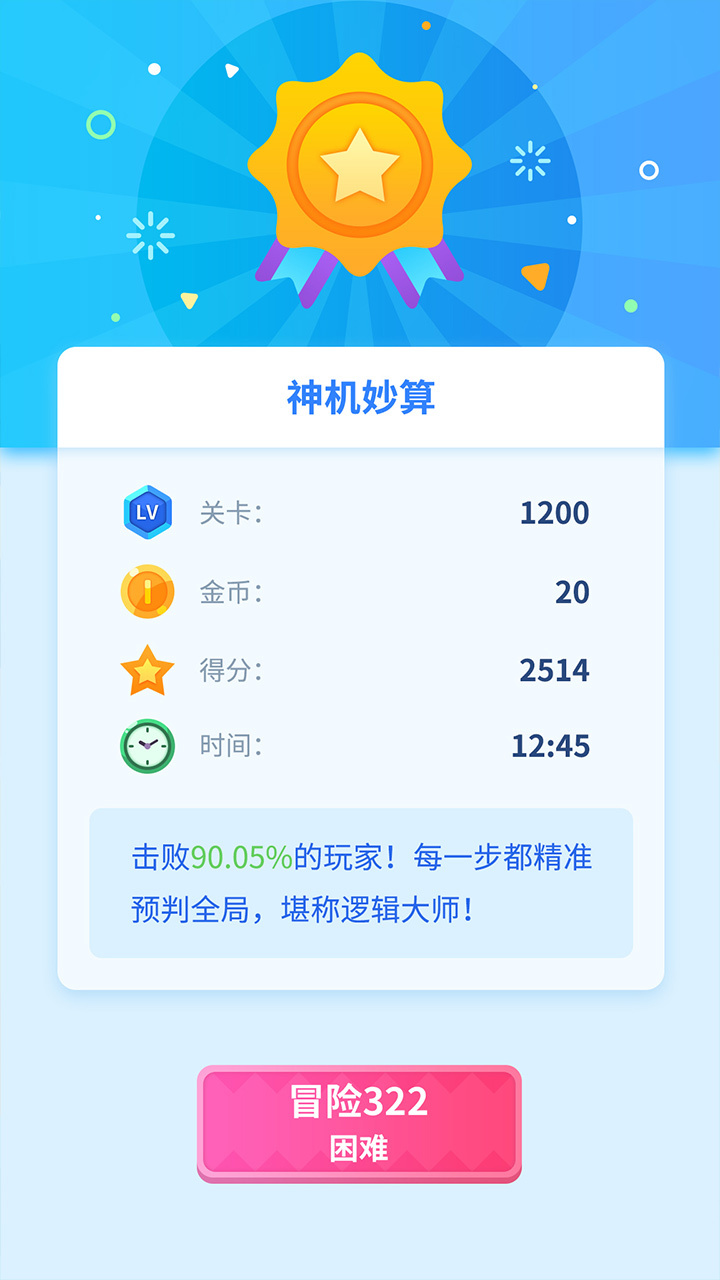Screen dimensions: 720x1280
Task: Tap the 时间 time display 12:45
Action: pos(554,745)
